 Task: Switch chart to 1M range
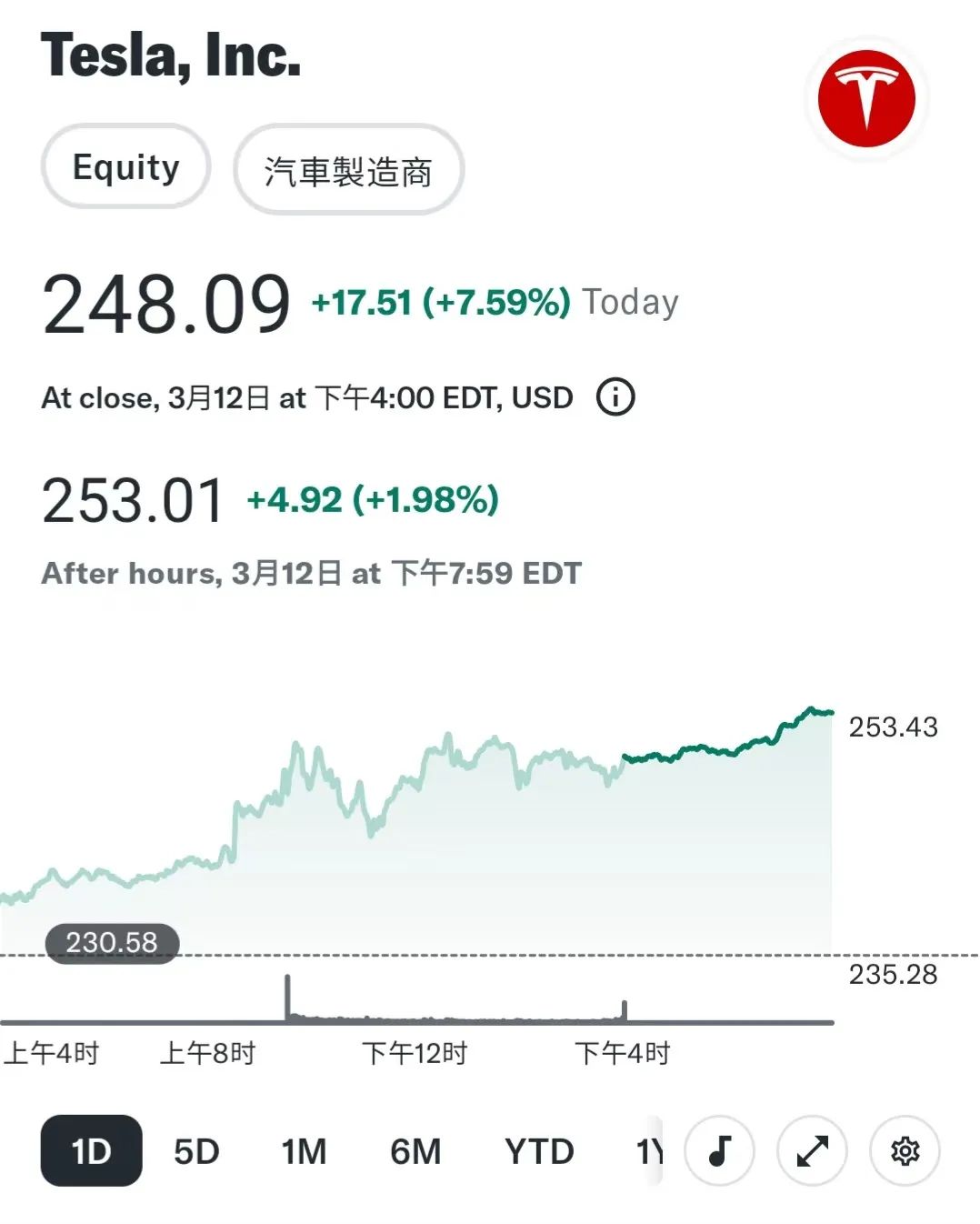pos(304,1151)
